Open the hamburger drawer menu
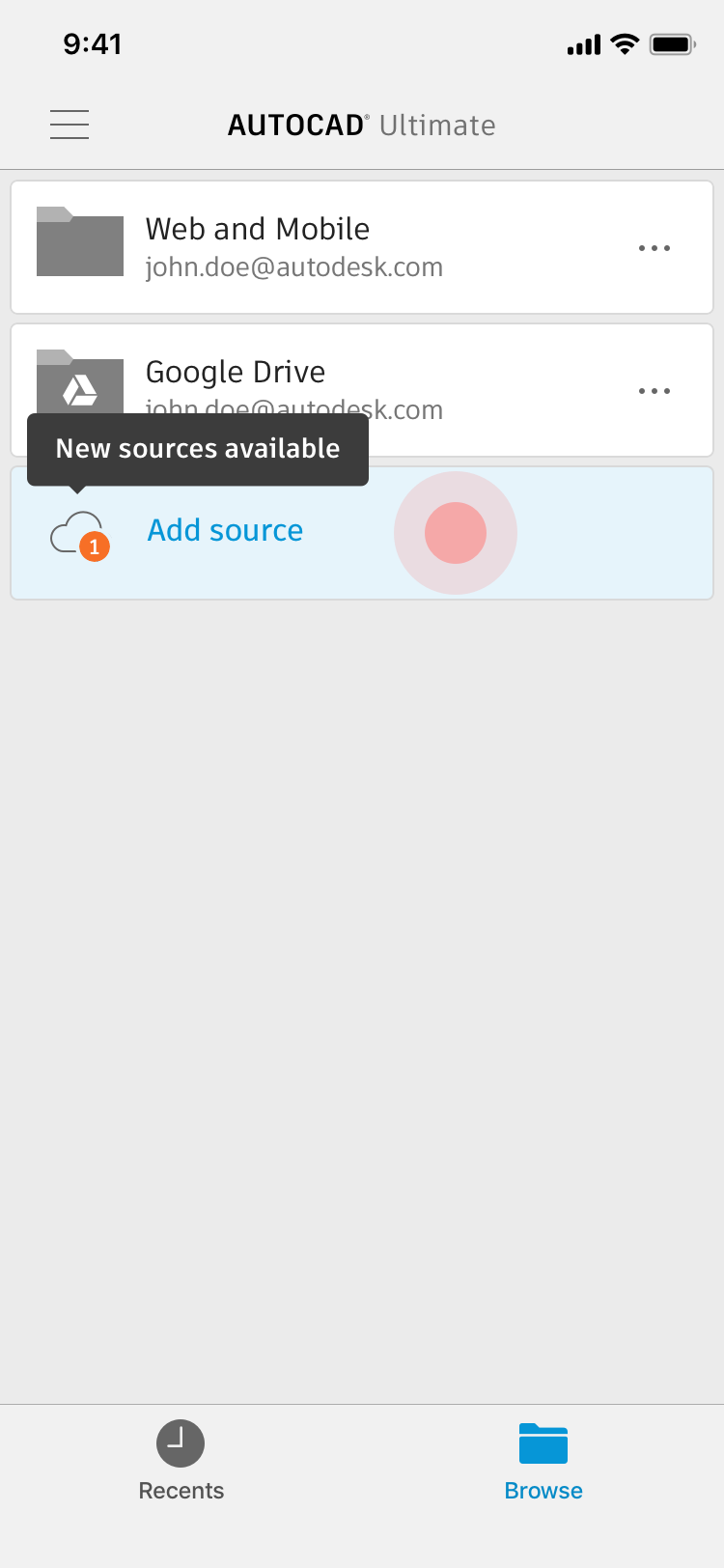Screen dimensions: 724x1568 pyautogui.click(x=70, y=125)
